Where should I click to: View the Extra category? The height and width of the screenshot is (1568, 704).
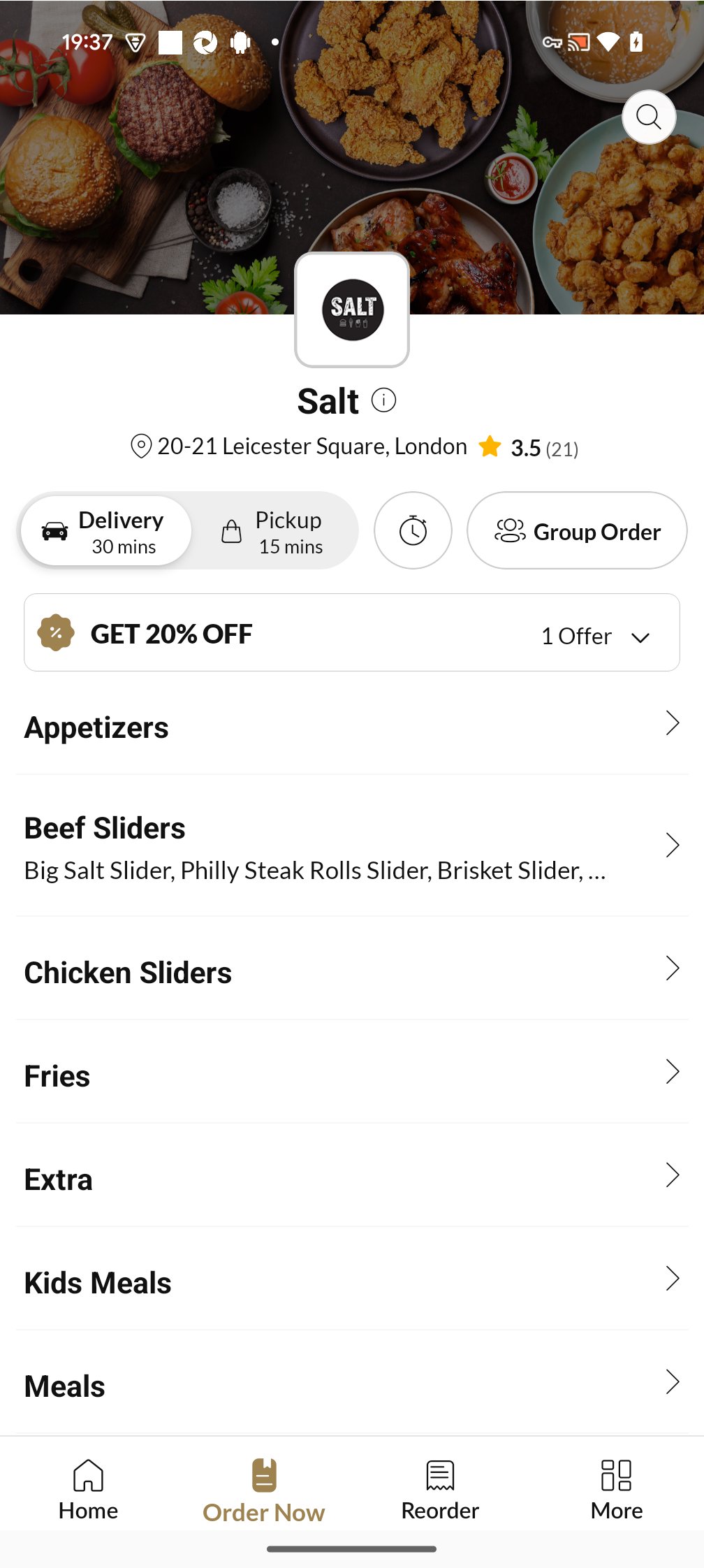coord(352,1178)
